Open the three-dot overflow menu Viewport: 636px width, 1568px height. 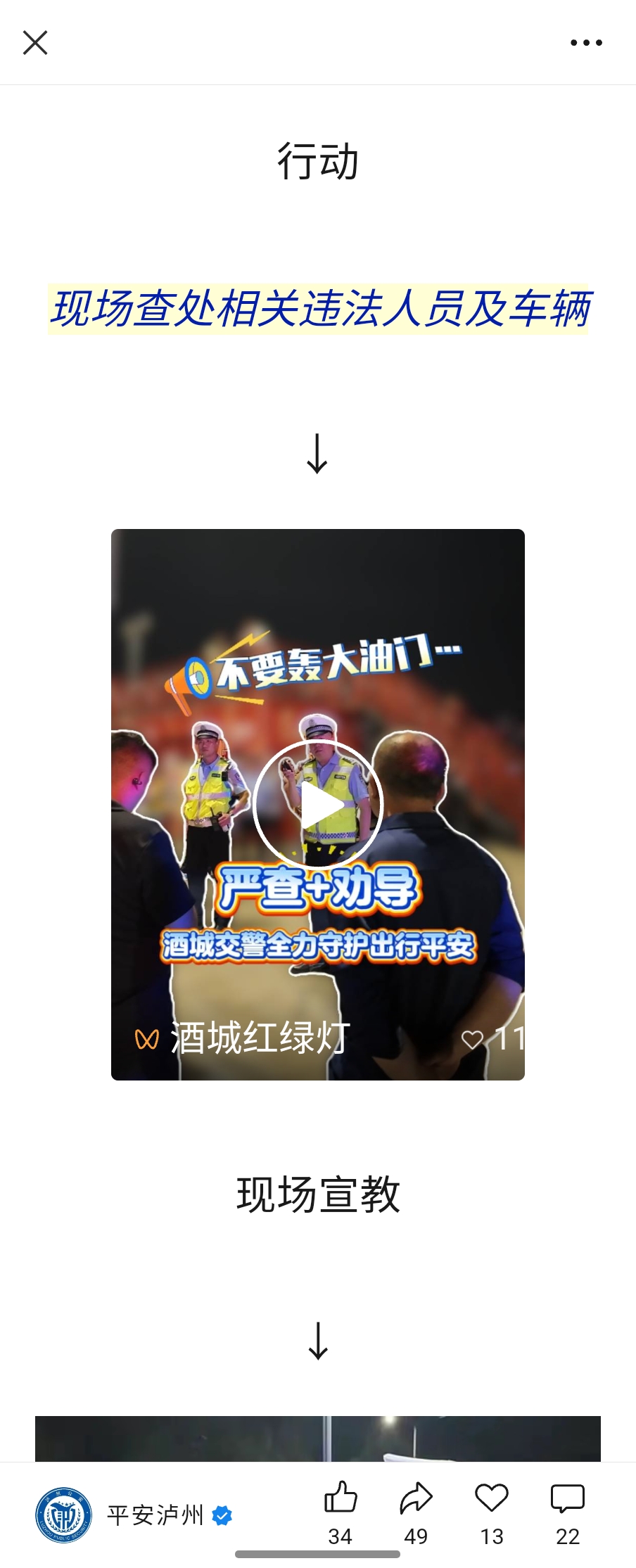tap(585, 43)
